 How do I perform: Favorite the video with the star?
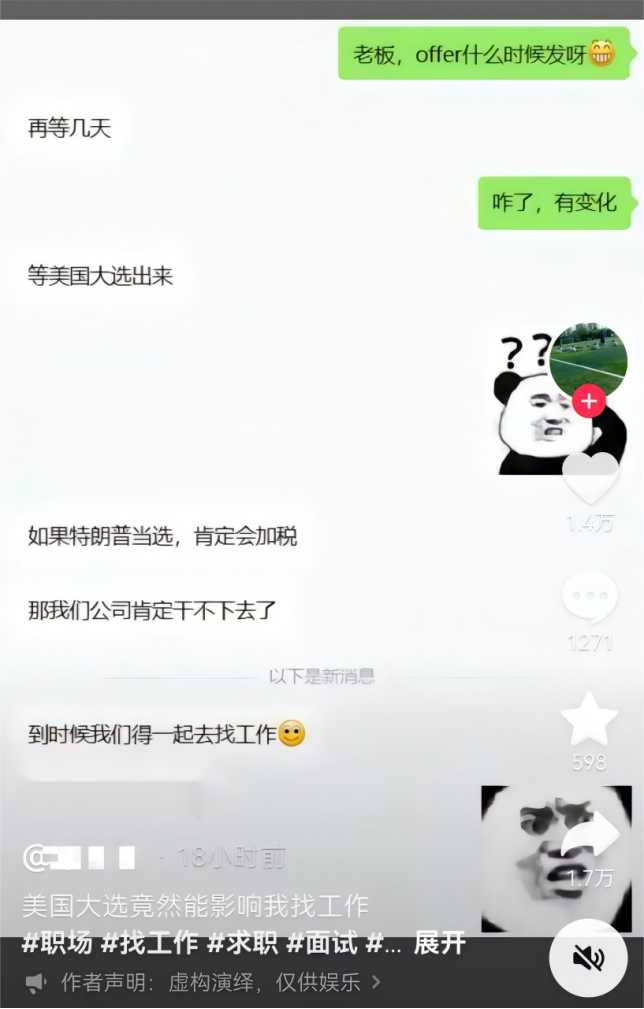(589, 720)
